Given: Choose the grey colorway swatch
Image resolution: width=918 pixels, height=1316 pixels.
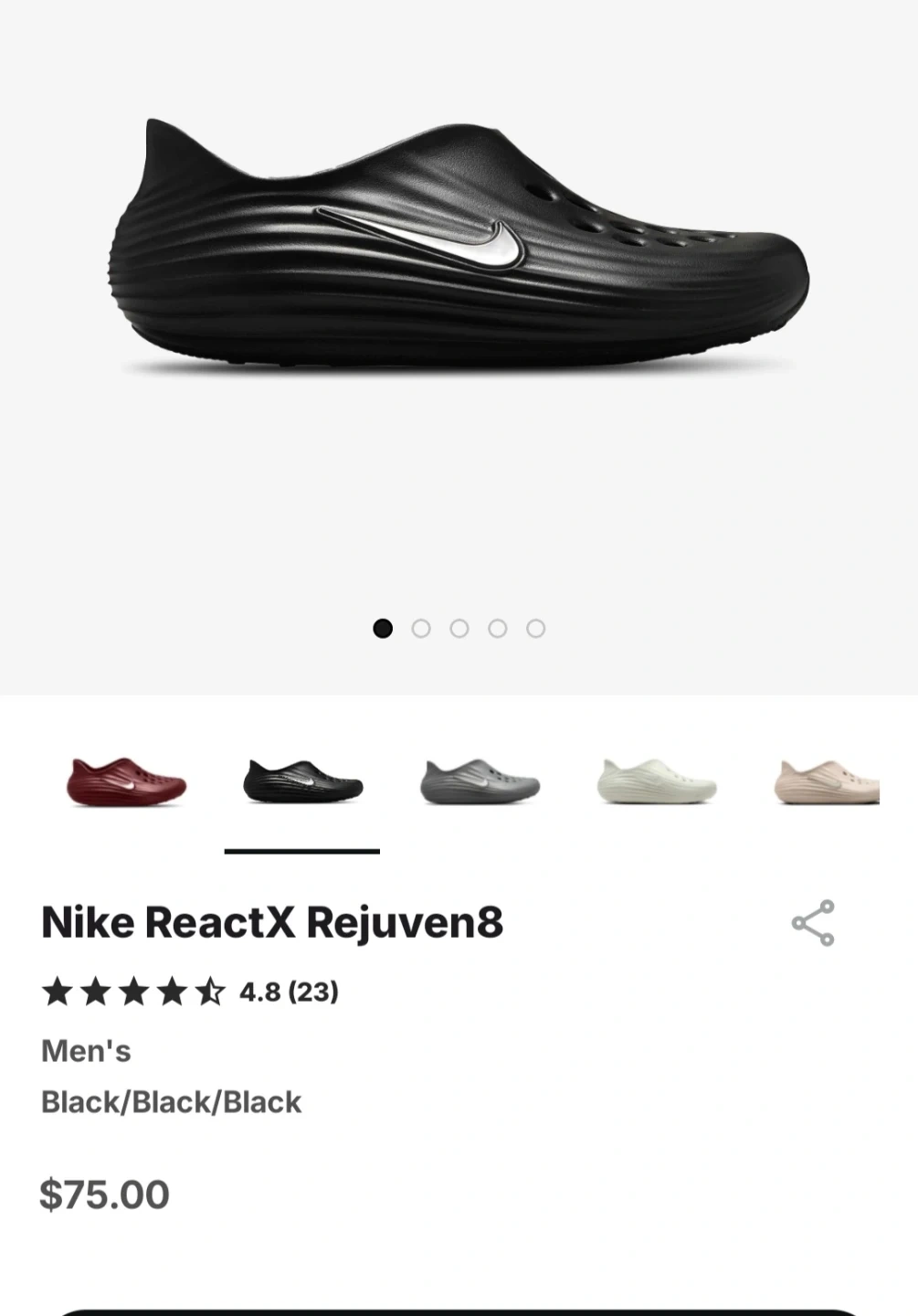Looking at the screenshot, I should tap(480, 781).
